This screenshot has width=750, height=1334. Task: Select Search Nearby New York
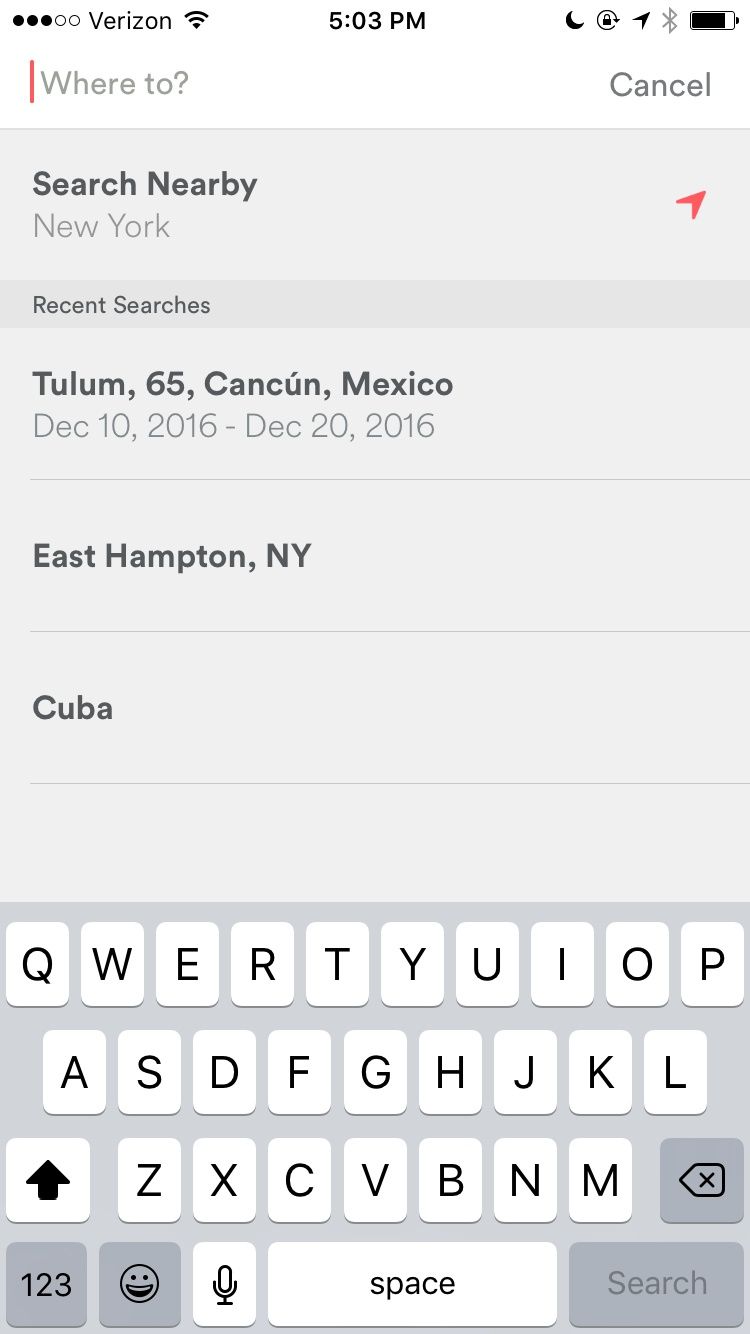tap(375, 205)
